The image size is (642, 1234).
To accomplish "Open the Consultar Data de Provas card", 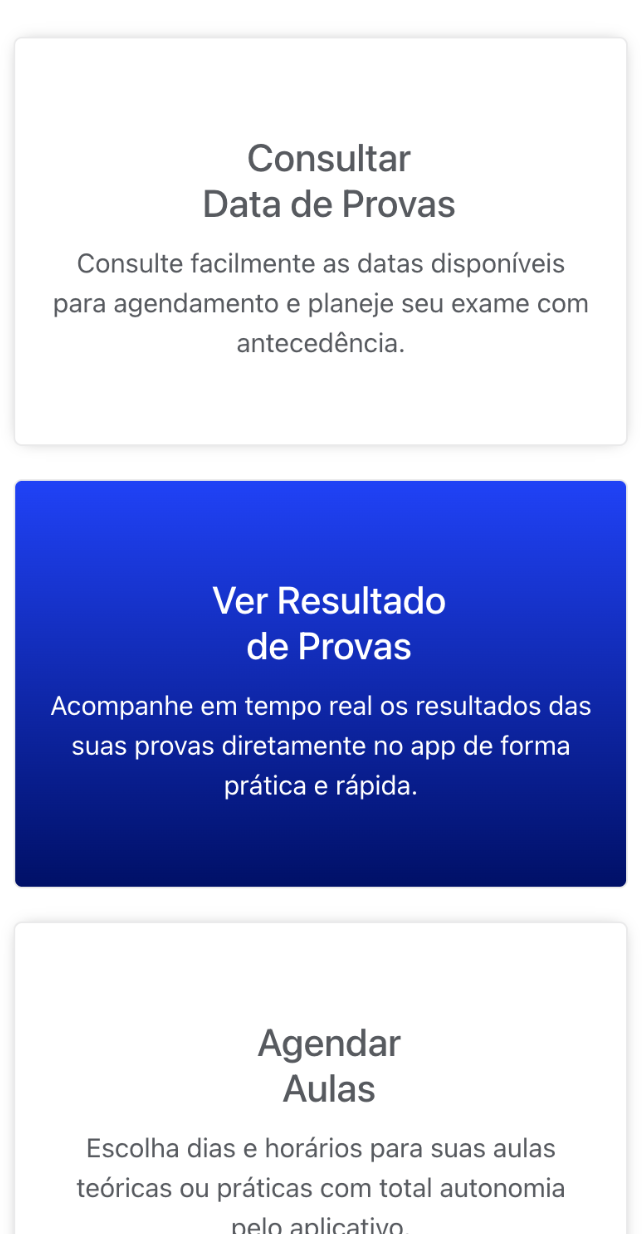I will click(x=320, y=241).
